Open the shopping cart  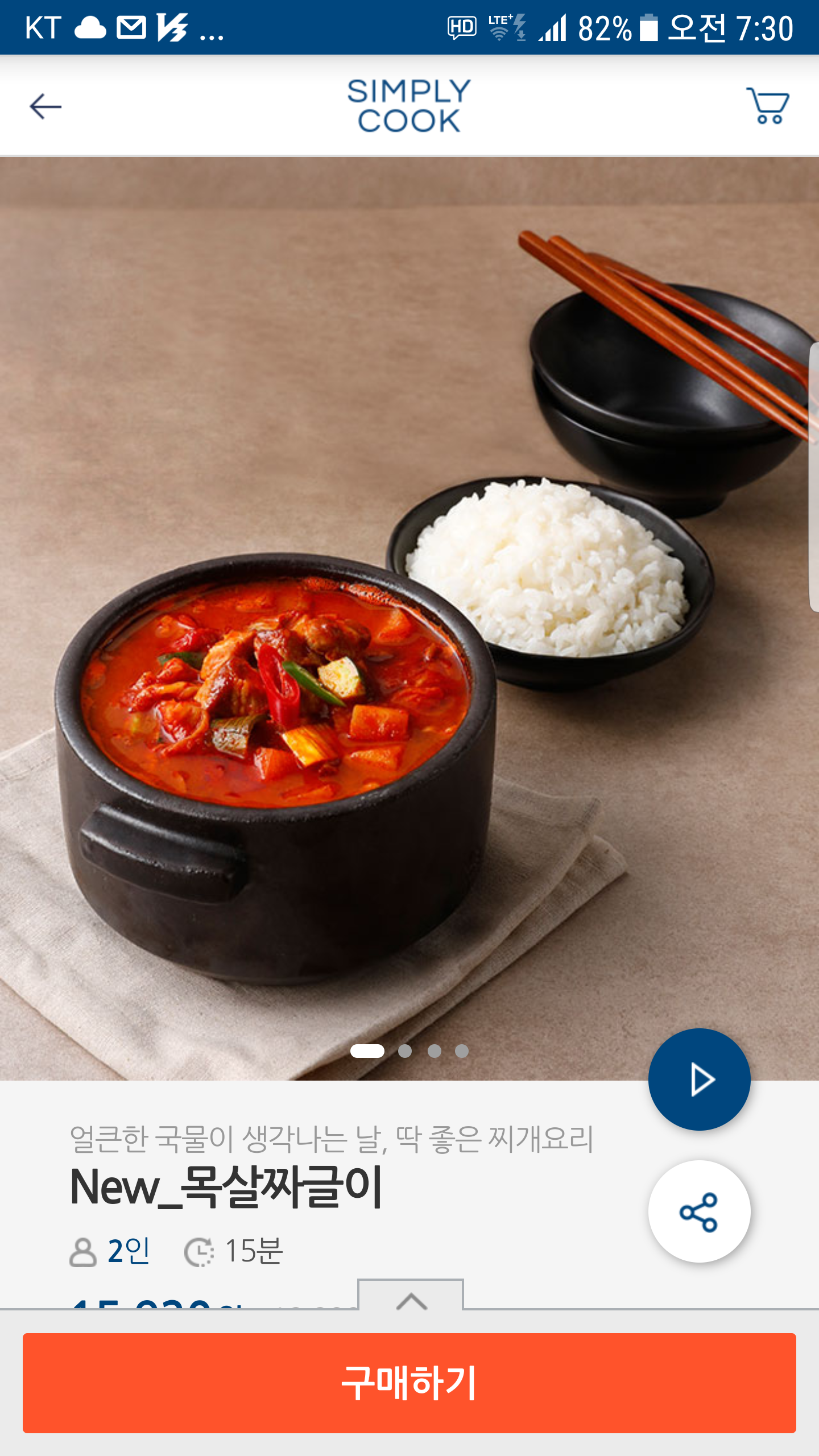[x=768, y=106]
